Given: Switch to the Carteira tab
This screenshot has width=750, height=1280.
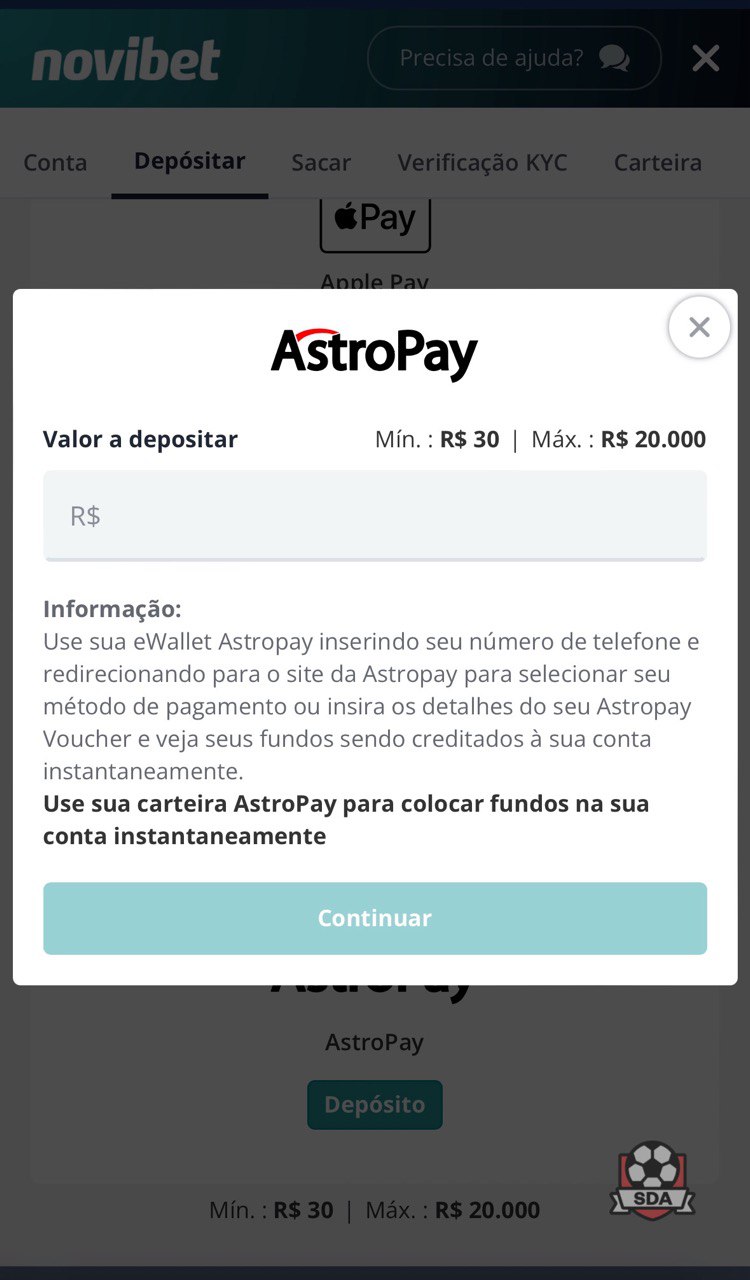Looking at the screenshot, I should click(x=657, y=162).
